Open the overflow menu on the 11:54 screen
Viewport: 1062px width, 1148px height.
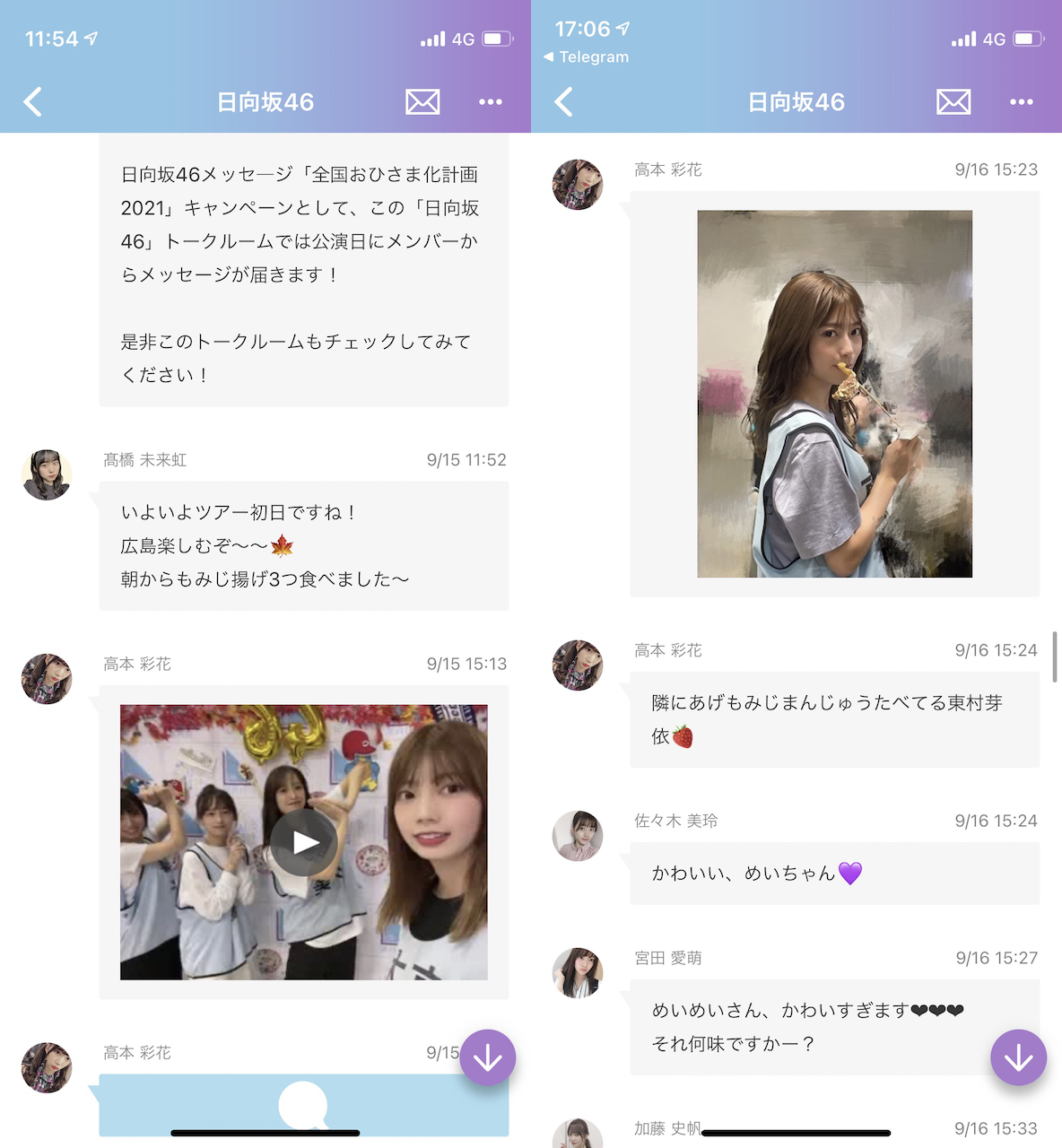(490, 101)
